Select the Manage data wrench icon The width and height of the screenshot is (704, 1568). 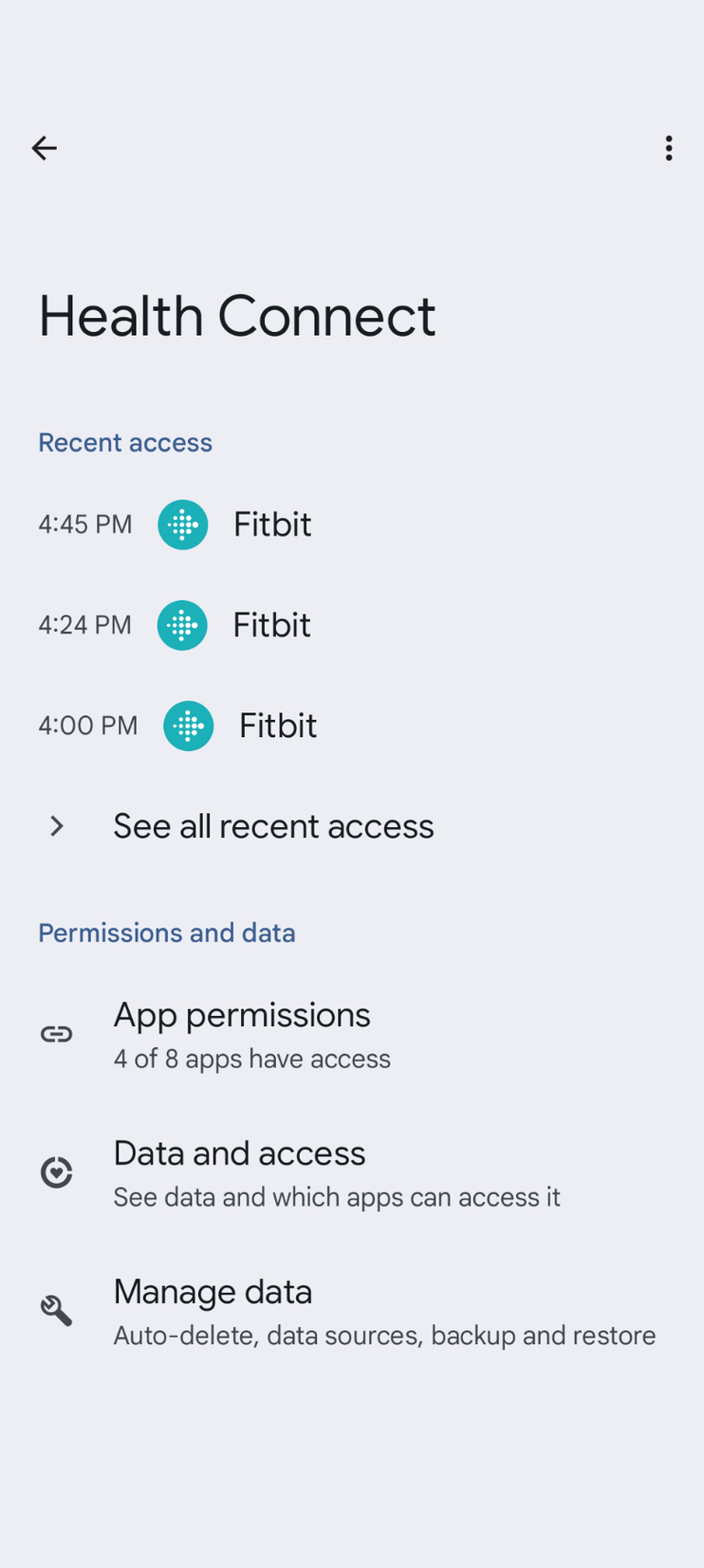56,1309
